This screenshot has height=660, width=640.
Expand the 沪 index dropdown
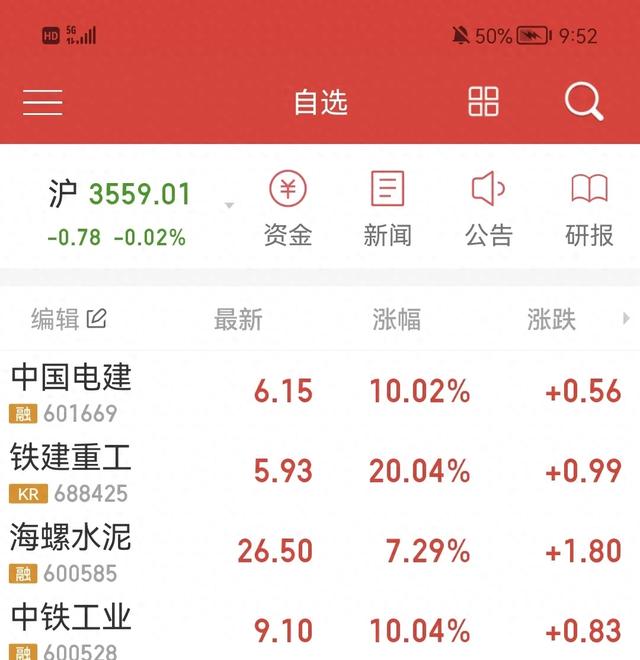click(229, 206)
